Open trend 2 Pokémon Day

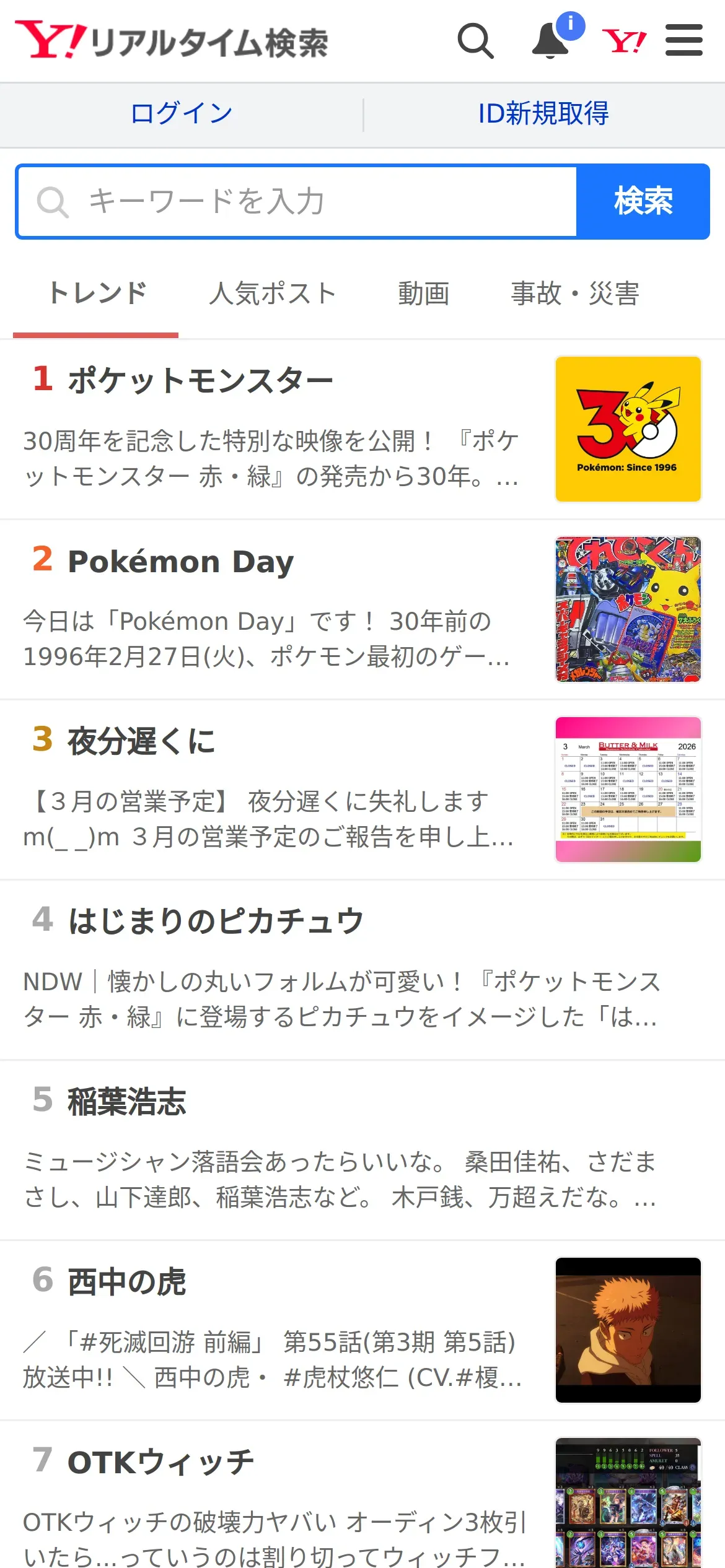click(181, 562)
